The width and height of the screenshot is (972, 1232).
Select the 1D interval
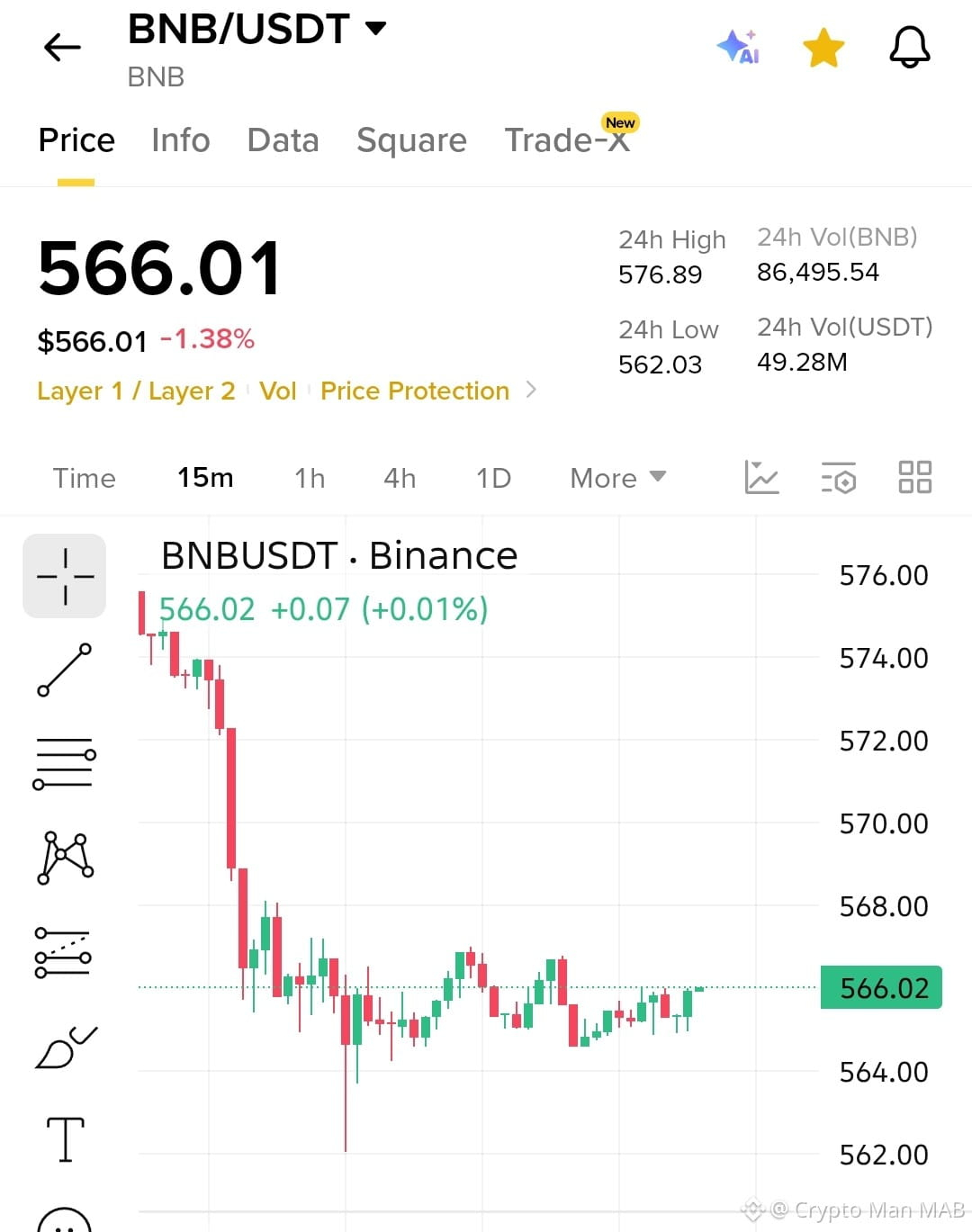493,478
